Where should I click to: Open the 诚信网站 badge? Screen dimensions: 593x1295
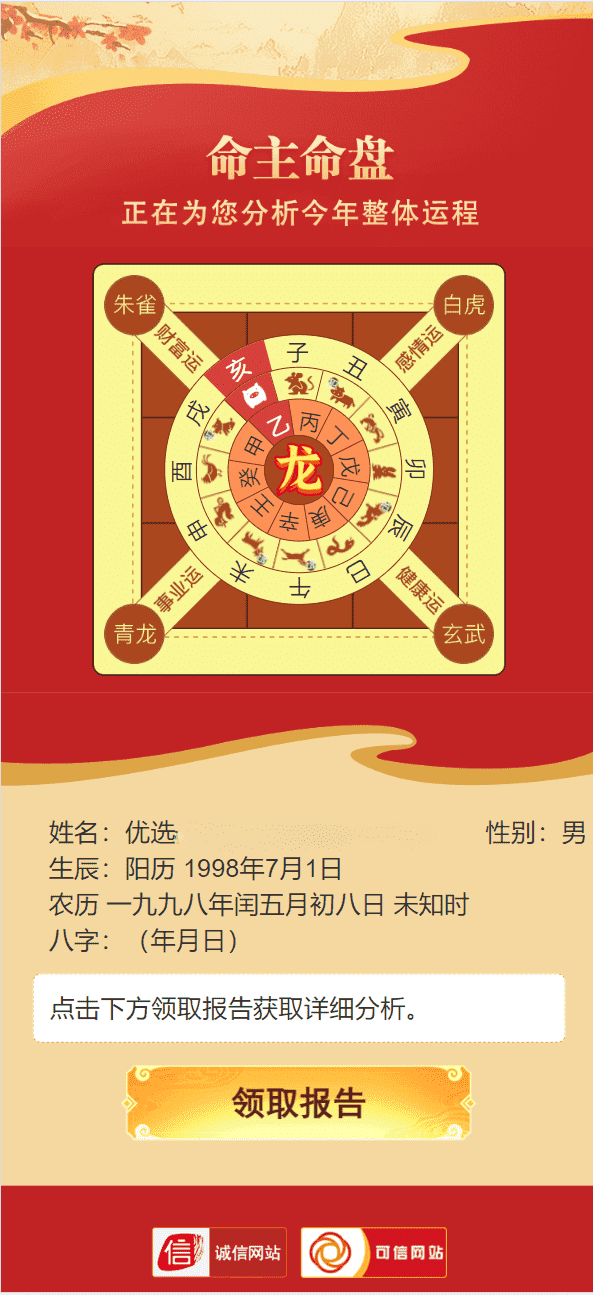tap(219, 1252)
